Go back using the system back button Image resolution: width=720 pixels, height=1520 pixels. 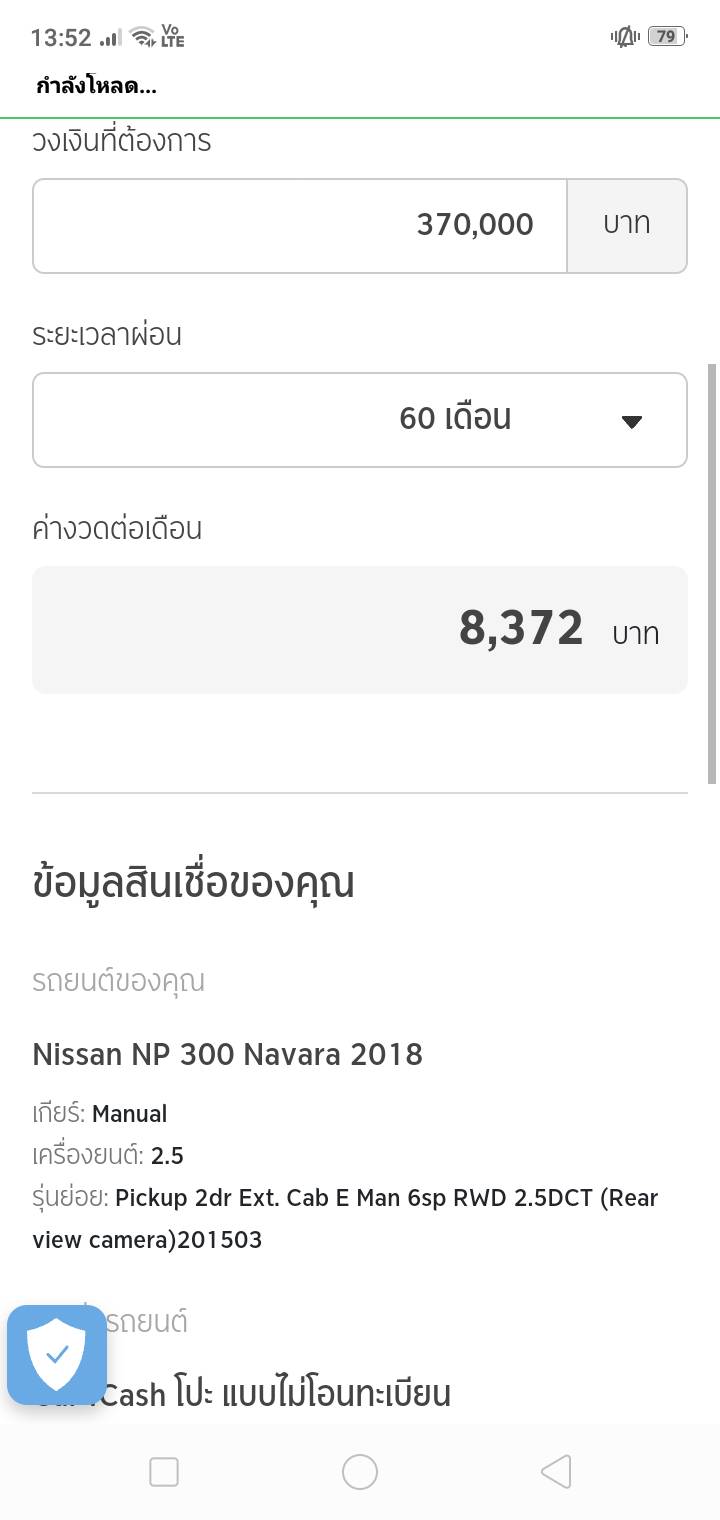tap(555, 1471)
